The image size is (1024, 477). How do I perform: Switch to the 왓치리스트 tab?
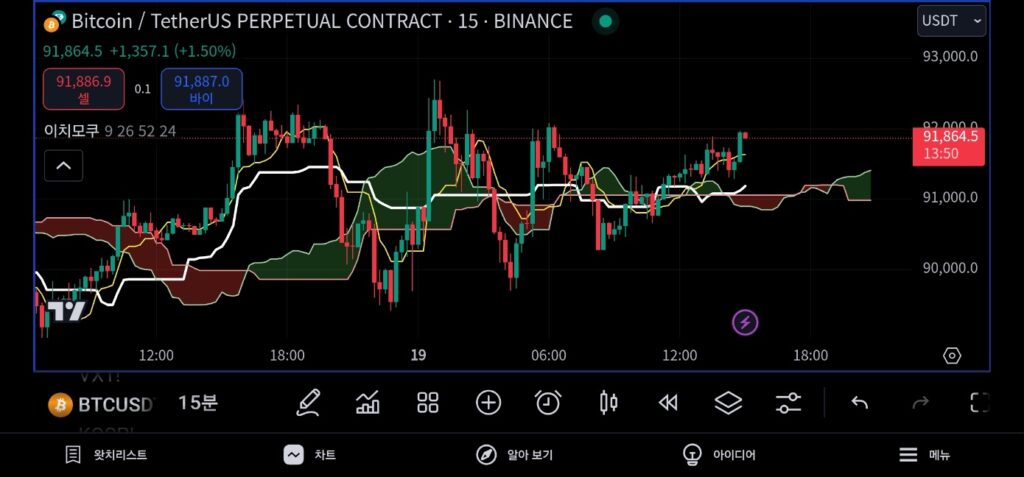click(106, 455)
